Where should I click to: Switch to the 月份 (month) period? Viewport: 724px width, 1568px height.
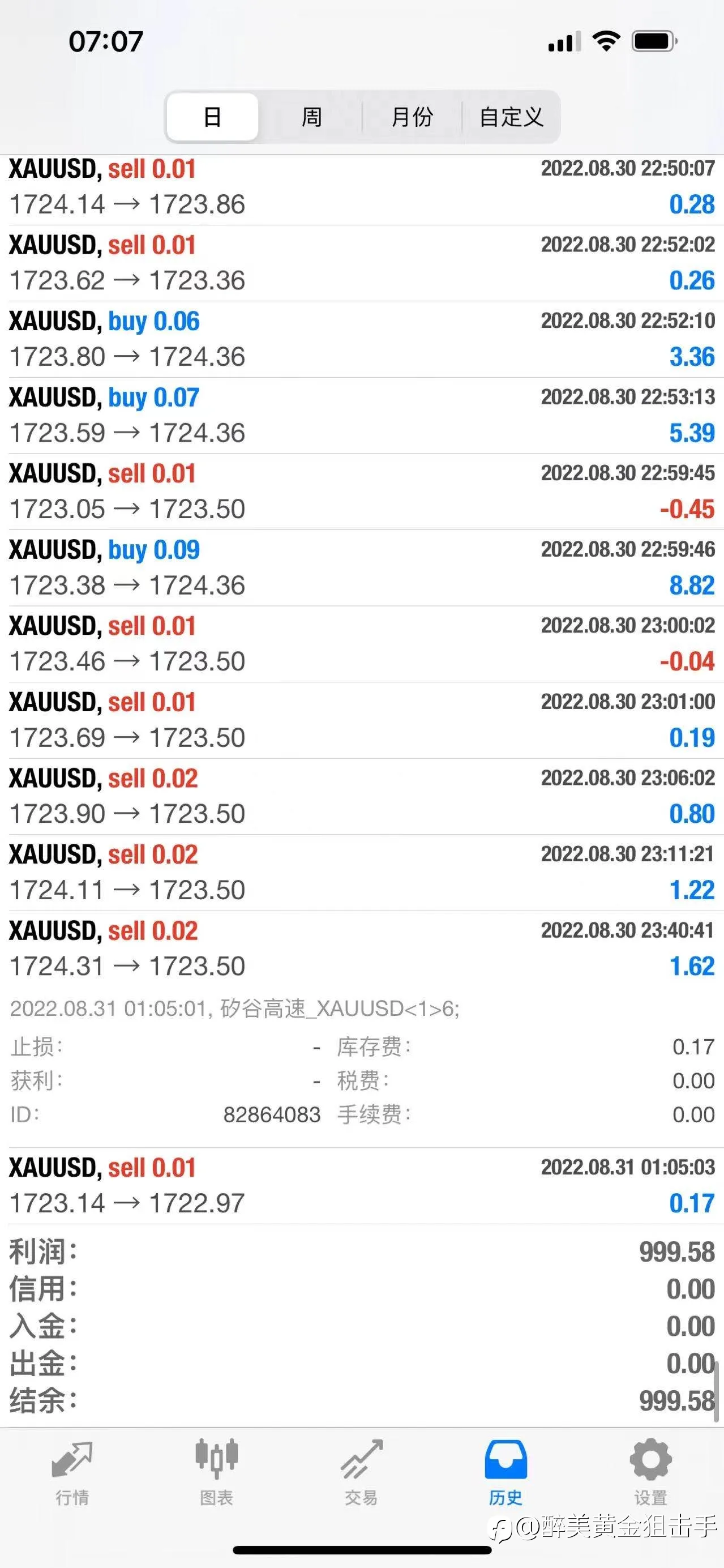(412, 116)
